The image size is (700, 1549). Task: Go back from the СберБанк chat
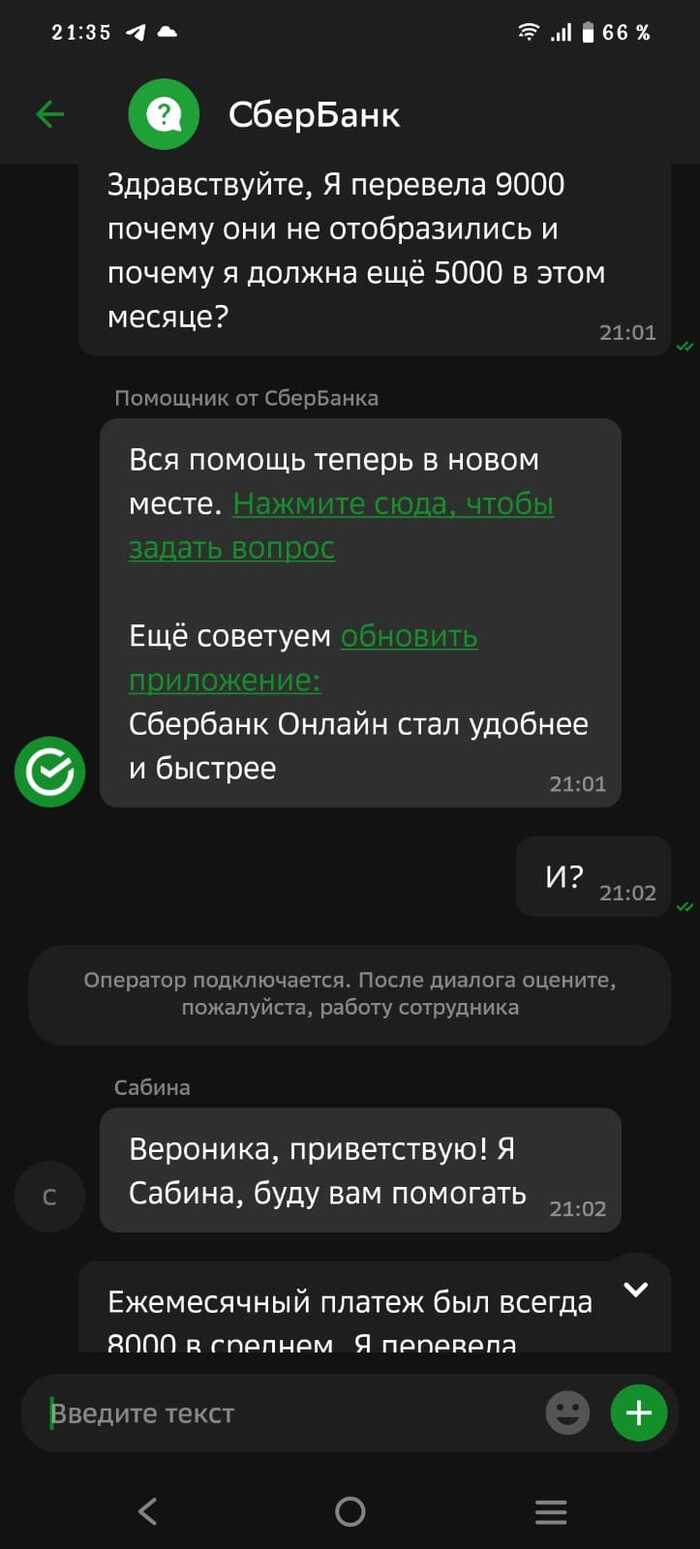point(49,114)
